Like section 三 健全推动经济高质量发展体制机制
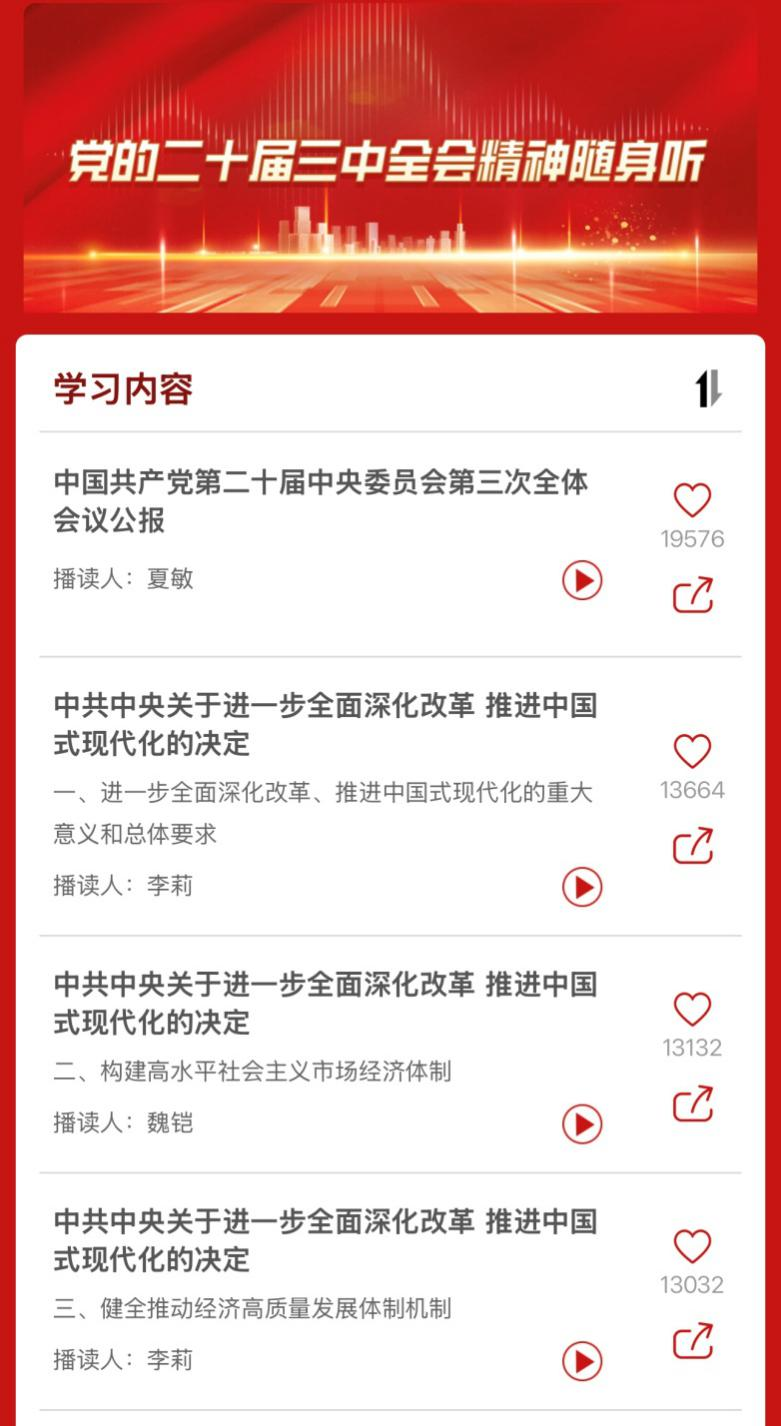 [x=692, y=1246]
